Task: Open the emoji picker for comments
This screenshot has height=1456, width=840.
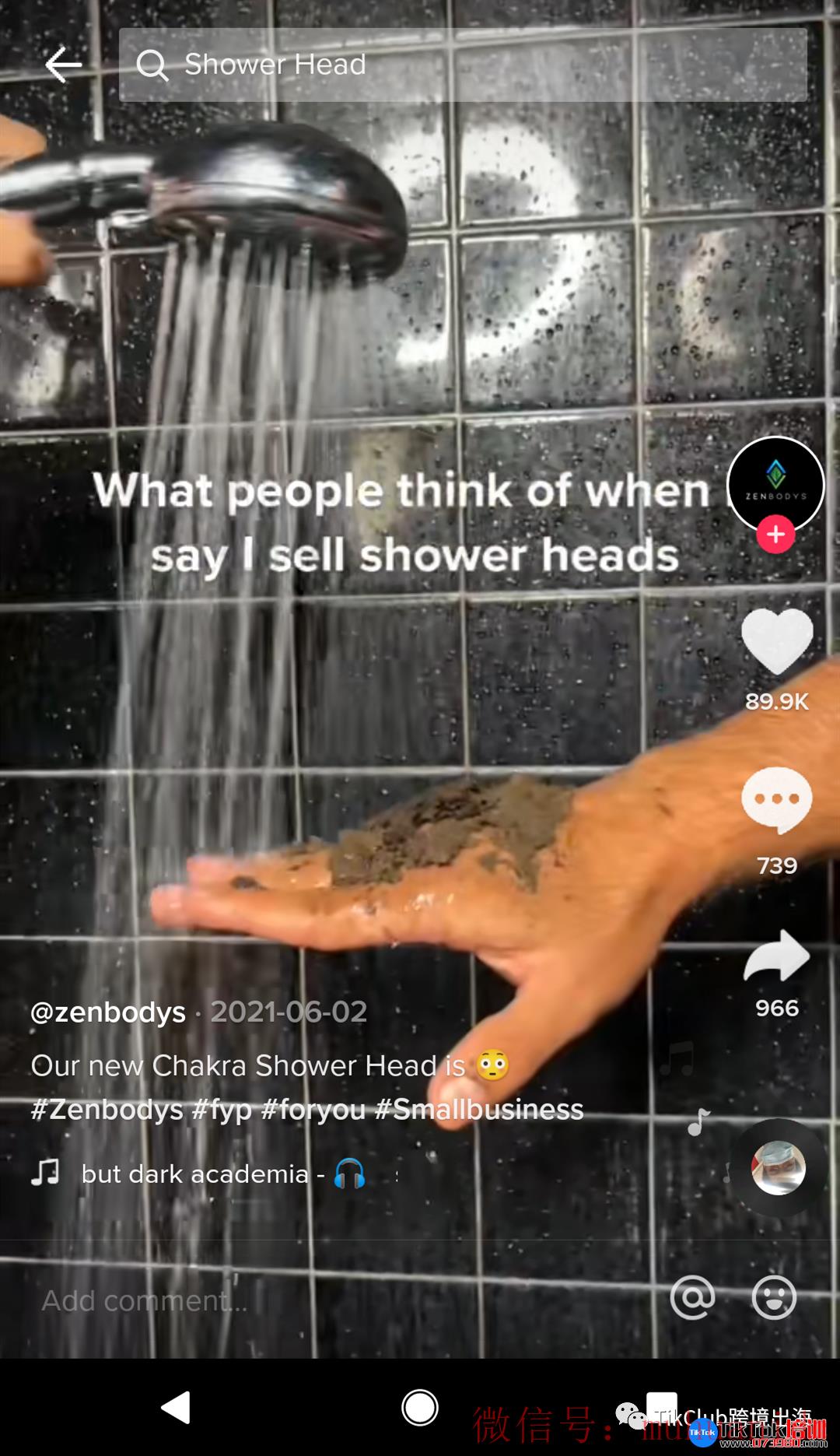Action: pos(774,1297)
